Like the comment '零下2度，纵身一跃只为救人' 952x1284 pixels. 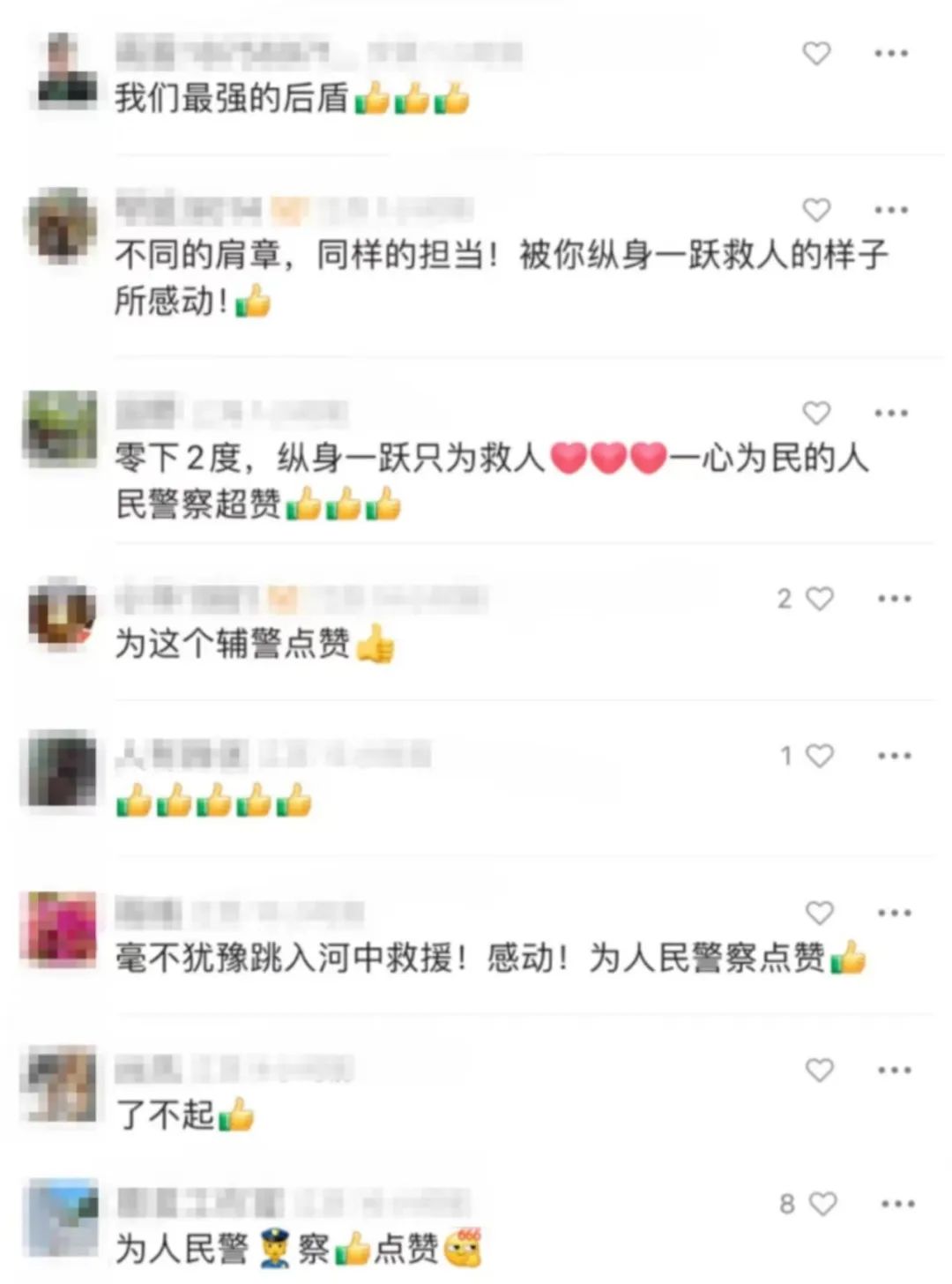(x=816, y=413)
